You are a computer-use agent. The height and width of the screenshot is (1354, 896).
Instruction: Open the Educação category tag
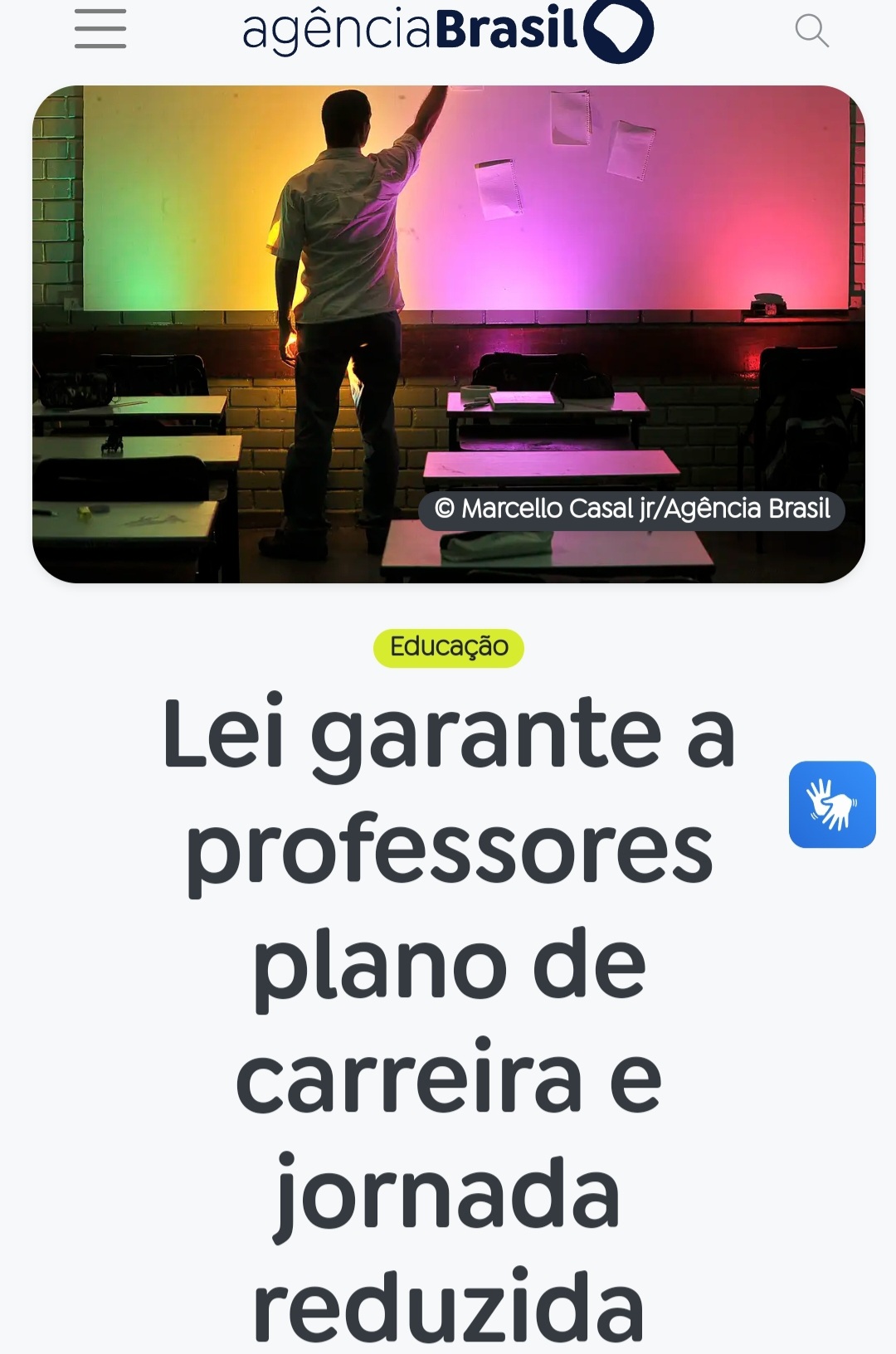pos(449,647)
